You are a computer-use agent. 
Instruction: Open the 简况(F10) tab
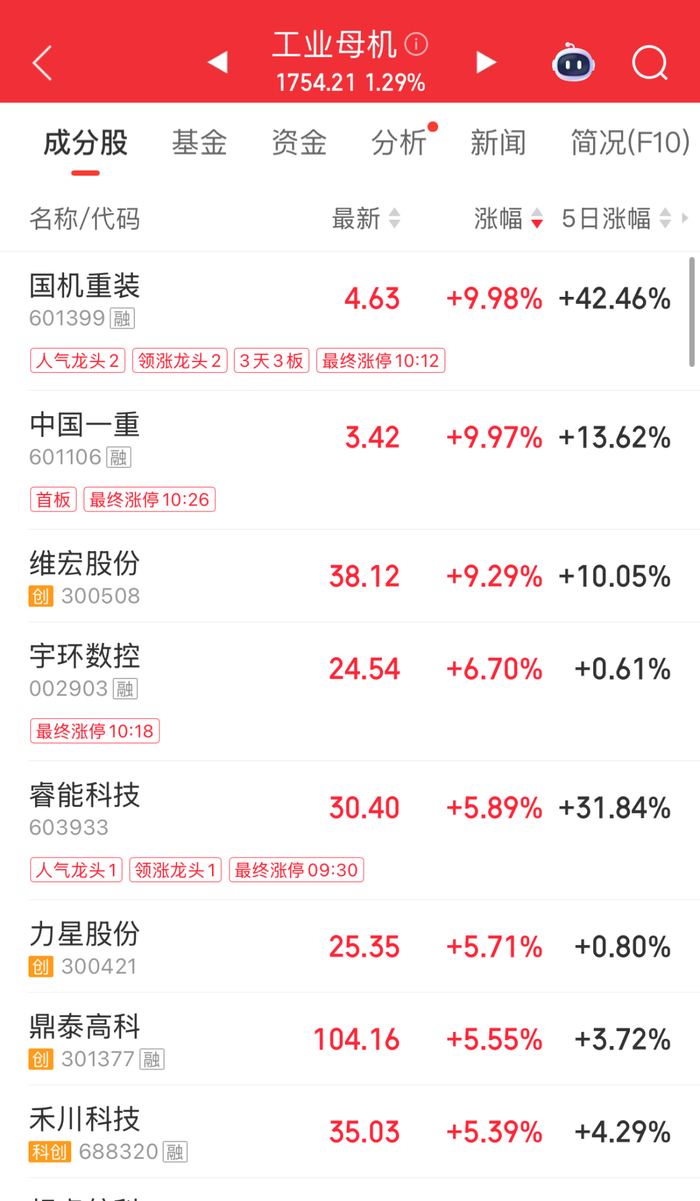(629, 143)
